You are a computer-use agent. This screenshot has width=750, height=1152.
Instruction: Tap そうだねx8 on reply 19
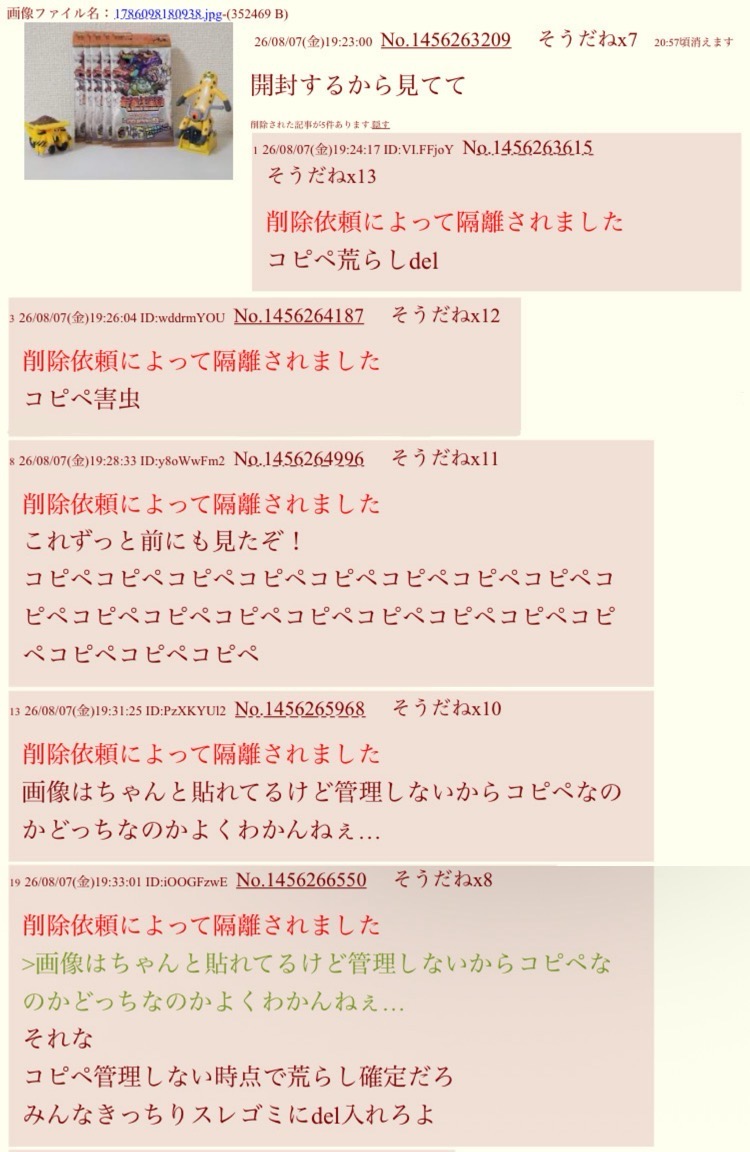click(x=443, y=879)
